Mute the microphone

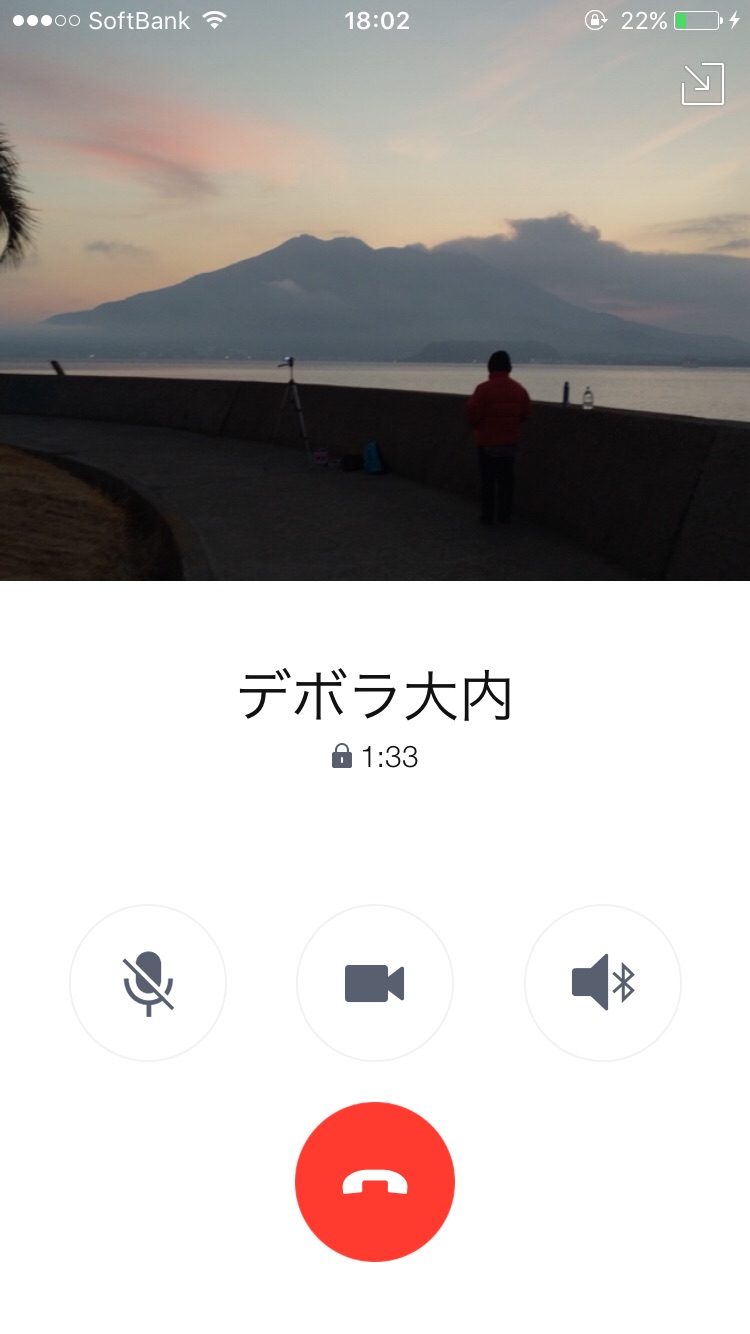[148, 983]
